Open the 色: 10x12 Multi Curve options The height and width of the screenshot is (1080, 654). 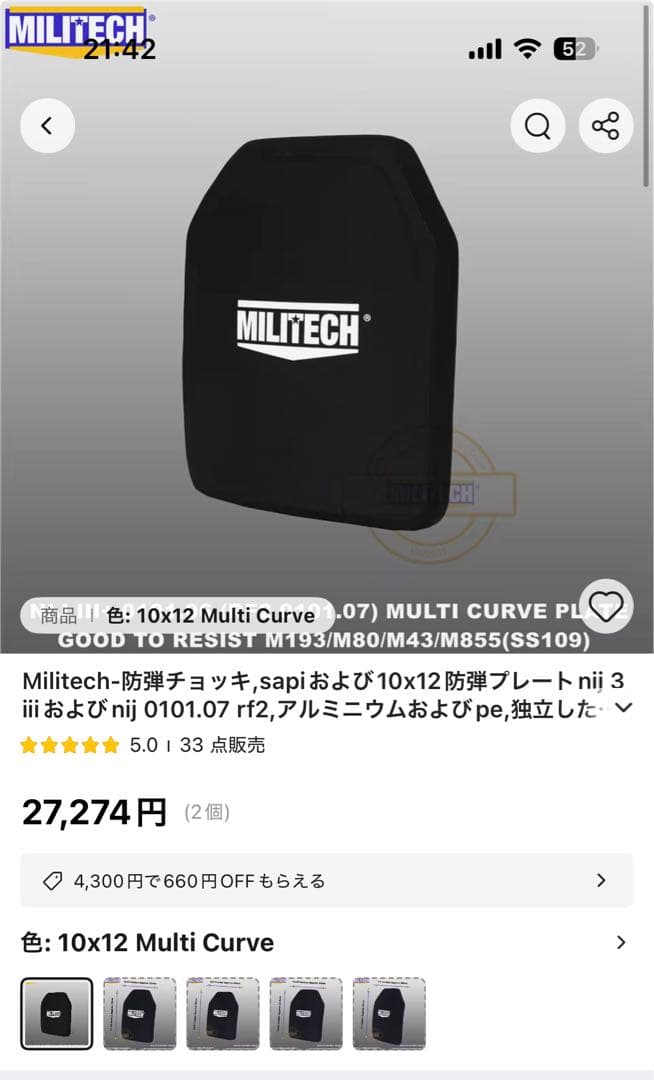[326, 942]
